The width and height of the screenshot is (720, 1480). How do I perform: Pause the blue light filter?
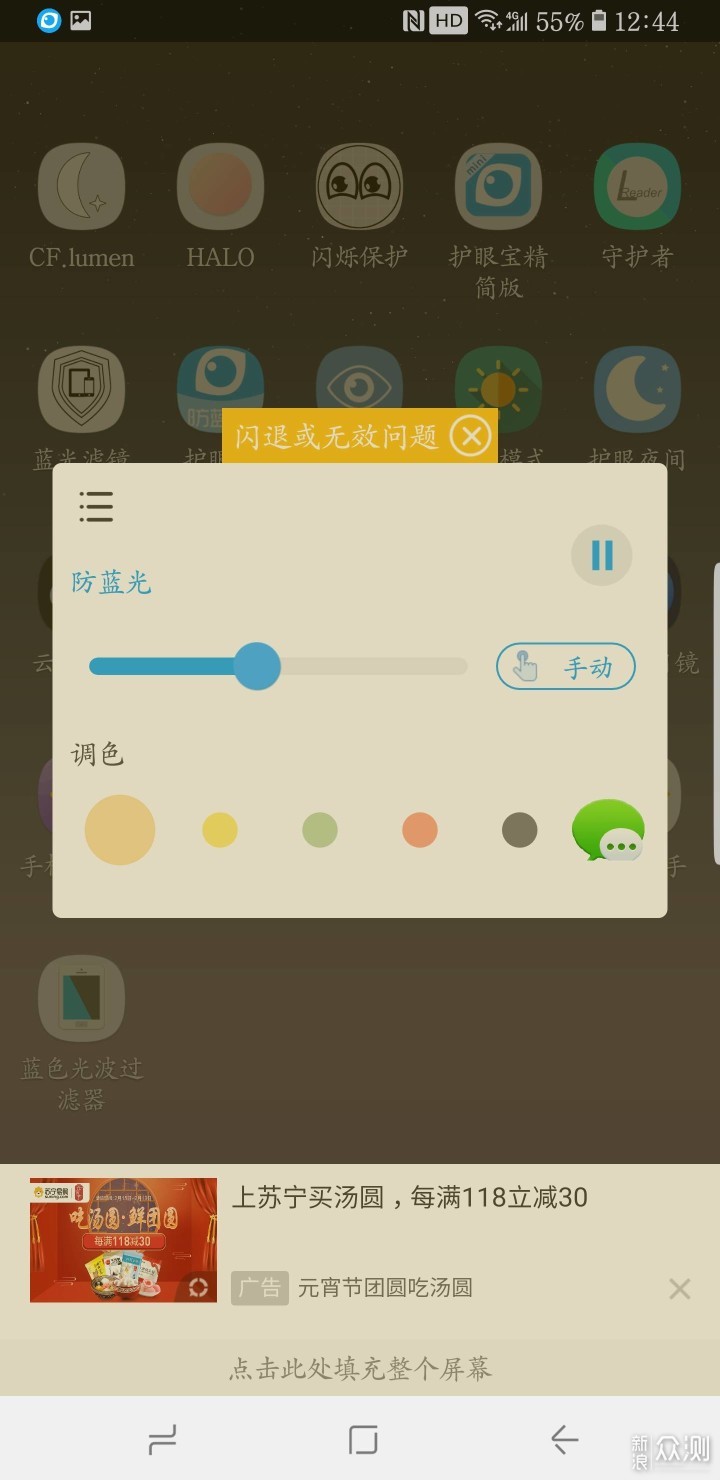[601, 555]
